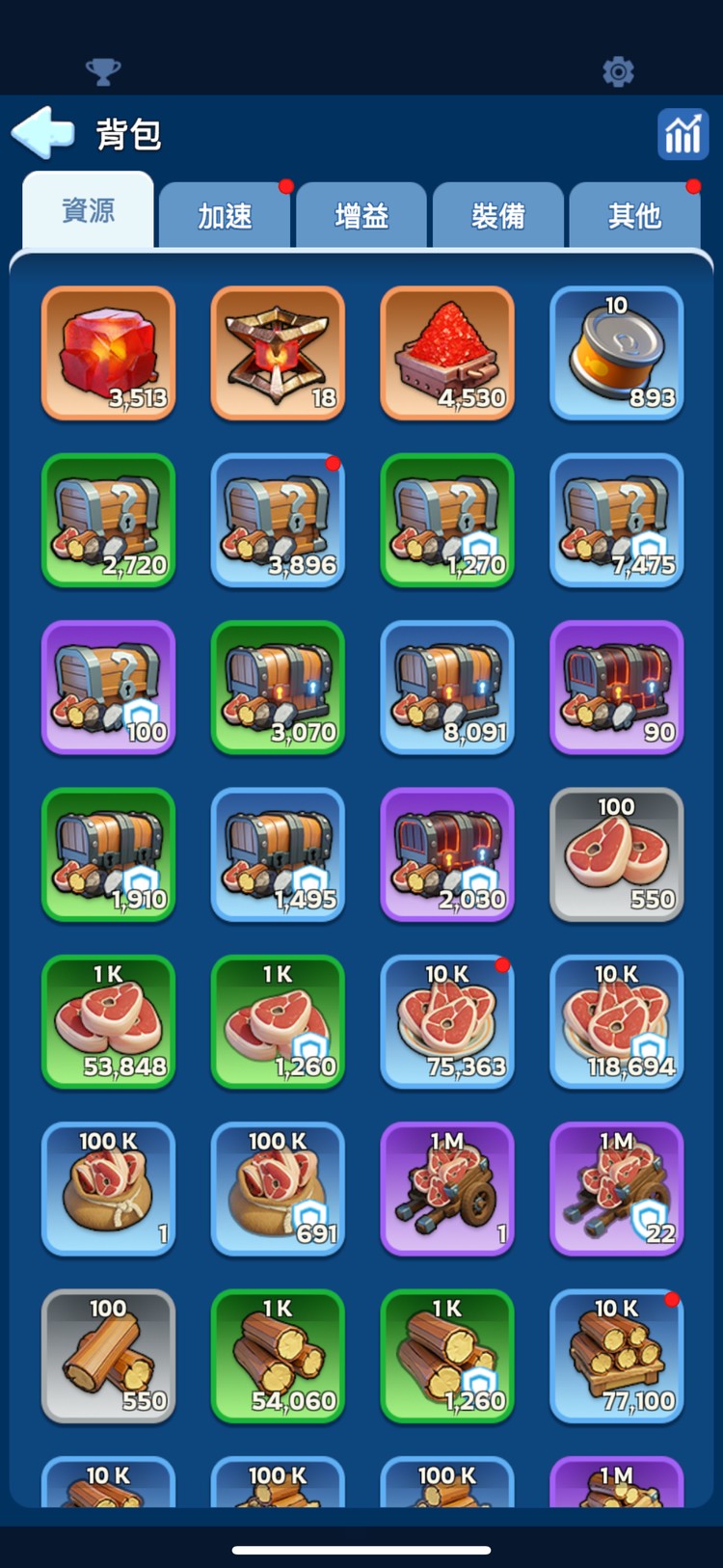Select the resource chest with 8,091
Viewport: 723px width, 1568px height.
coord(447,688)
